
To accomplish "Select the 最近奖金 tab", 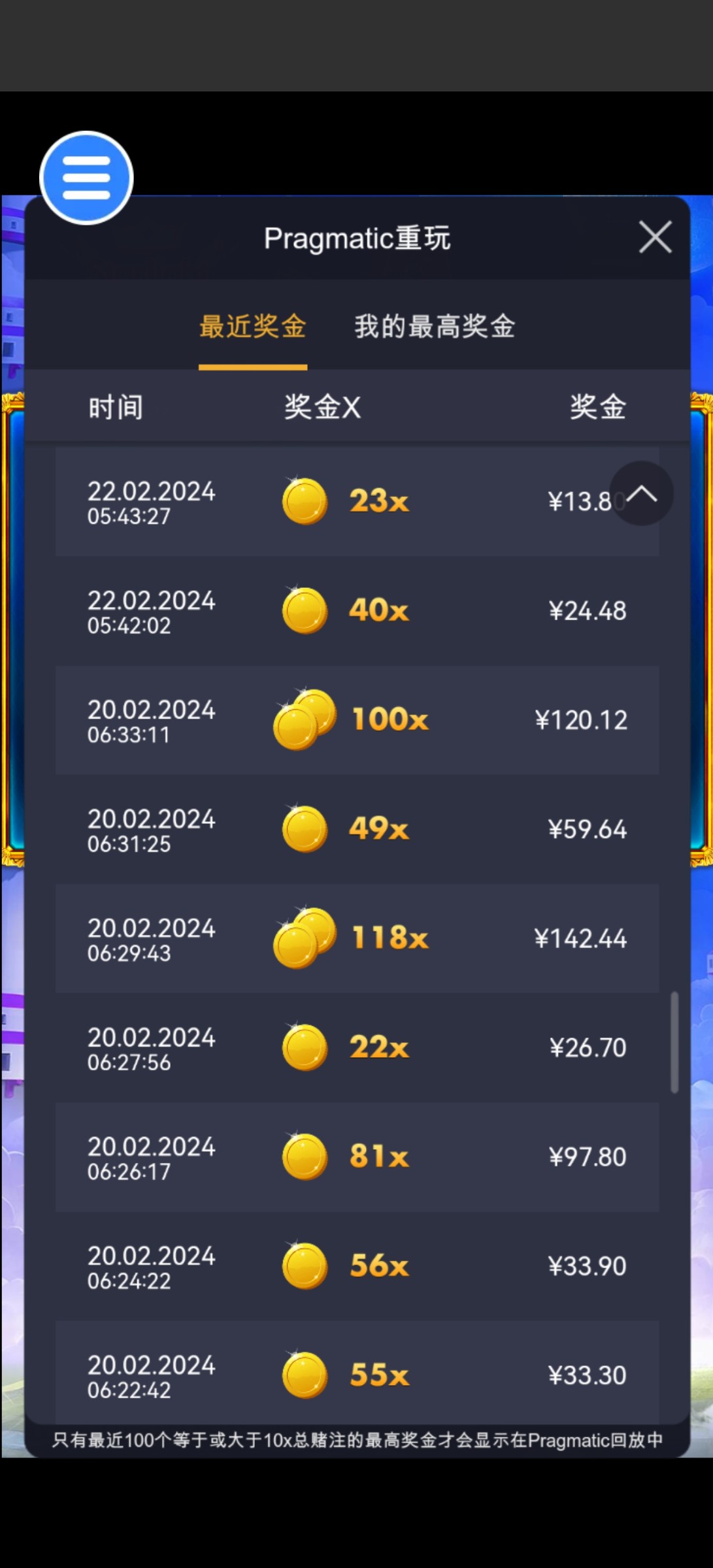I will pos(253,327).
